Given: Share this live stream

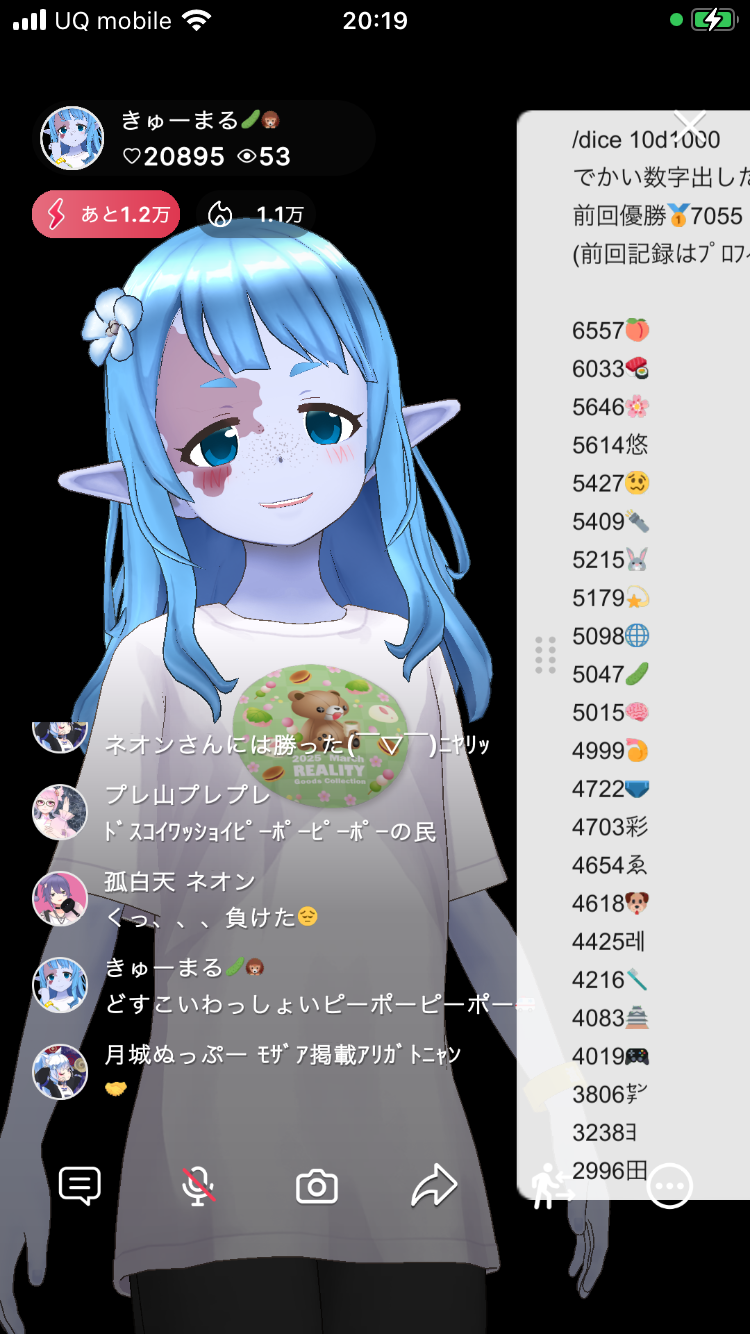Looking at the screenshot, I should click(x=434, y=1186).
